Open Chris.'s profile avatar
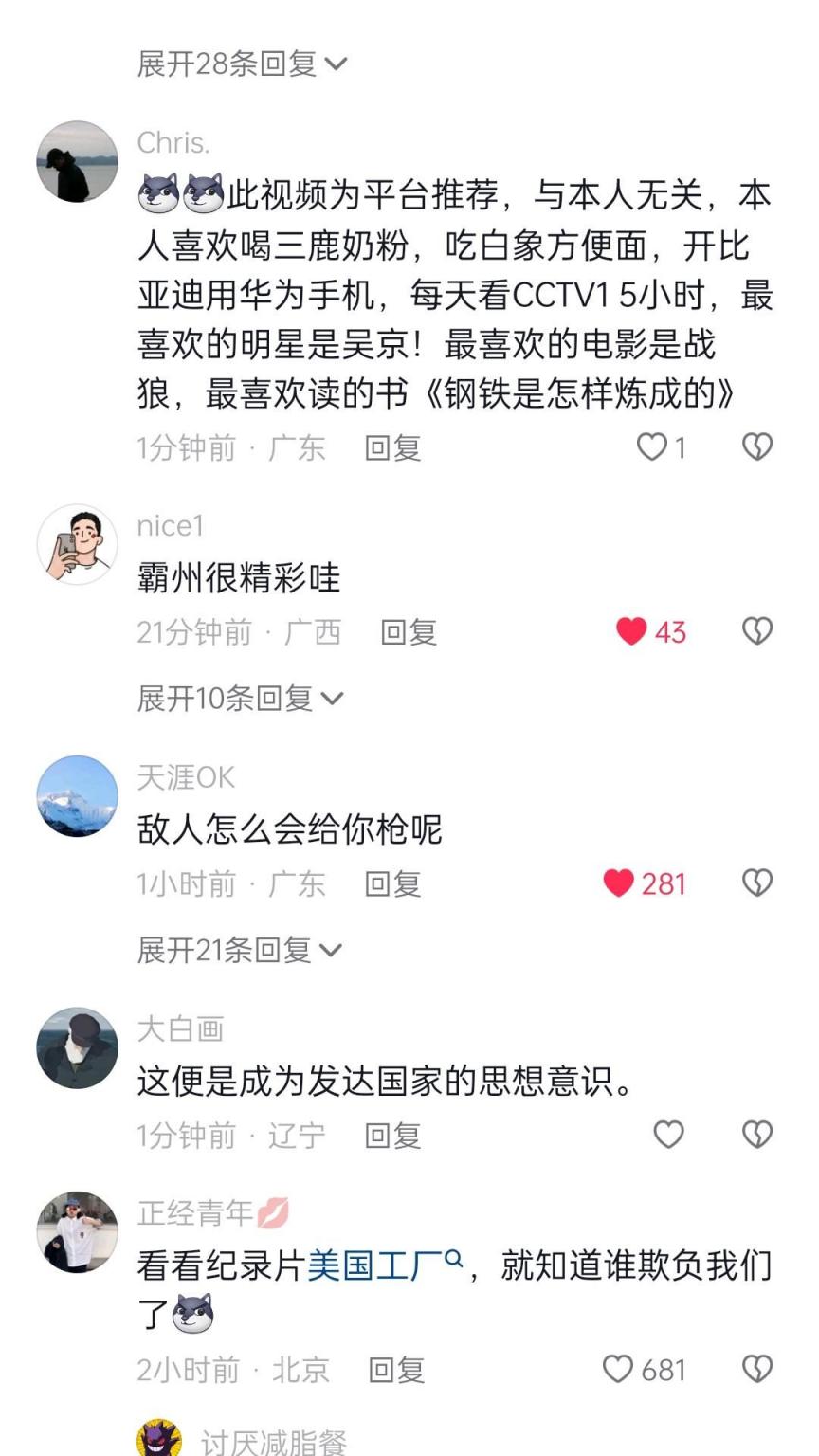Viewport: 819px width, 1456px height. tap(77, 162)
